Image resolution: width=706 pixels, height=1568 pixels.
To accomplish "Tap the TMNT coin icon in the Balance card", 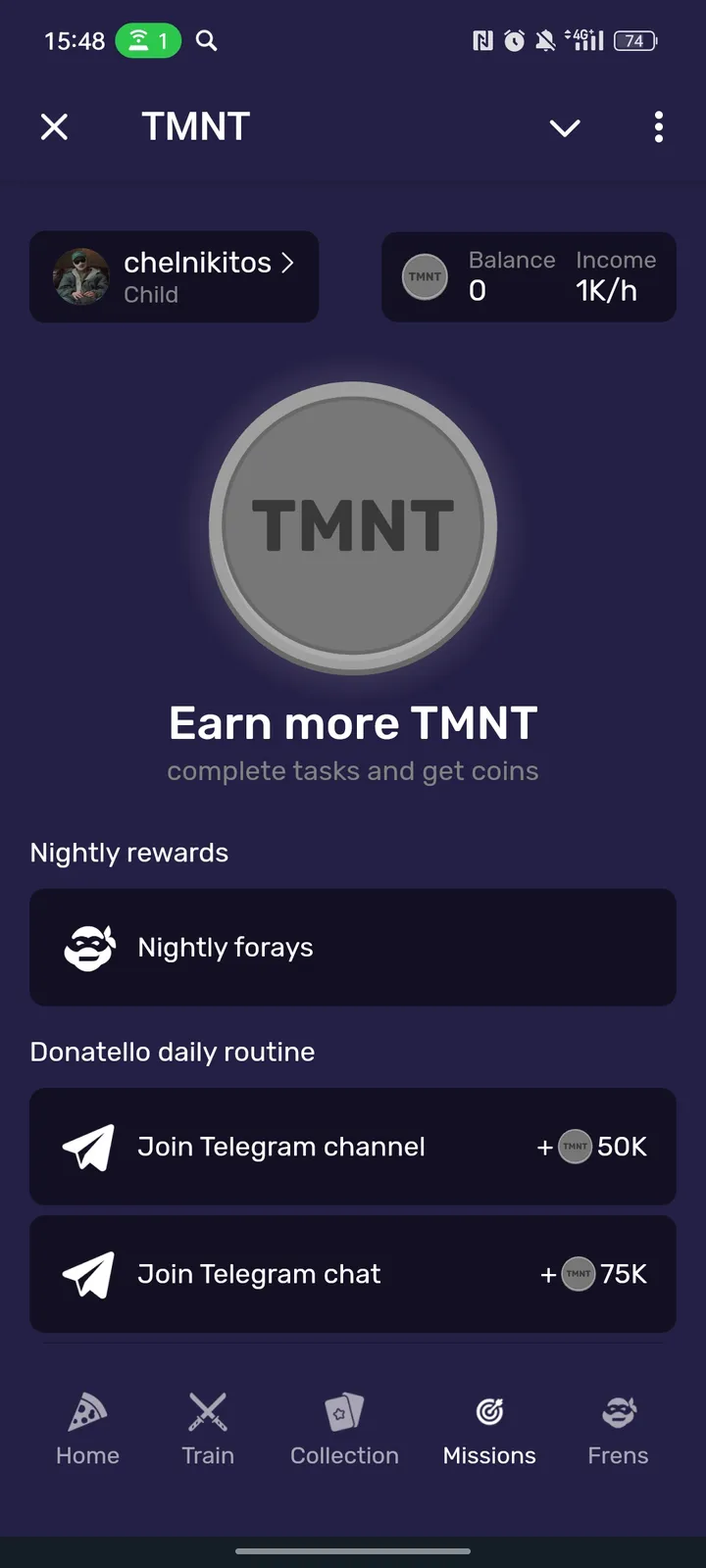I will [x=425, y=277].
